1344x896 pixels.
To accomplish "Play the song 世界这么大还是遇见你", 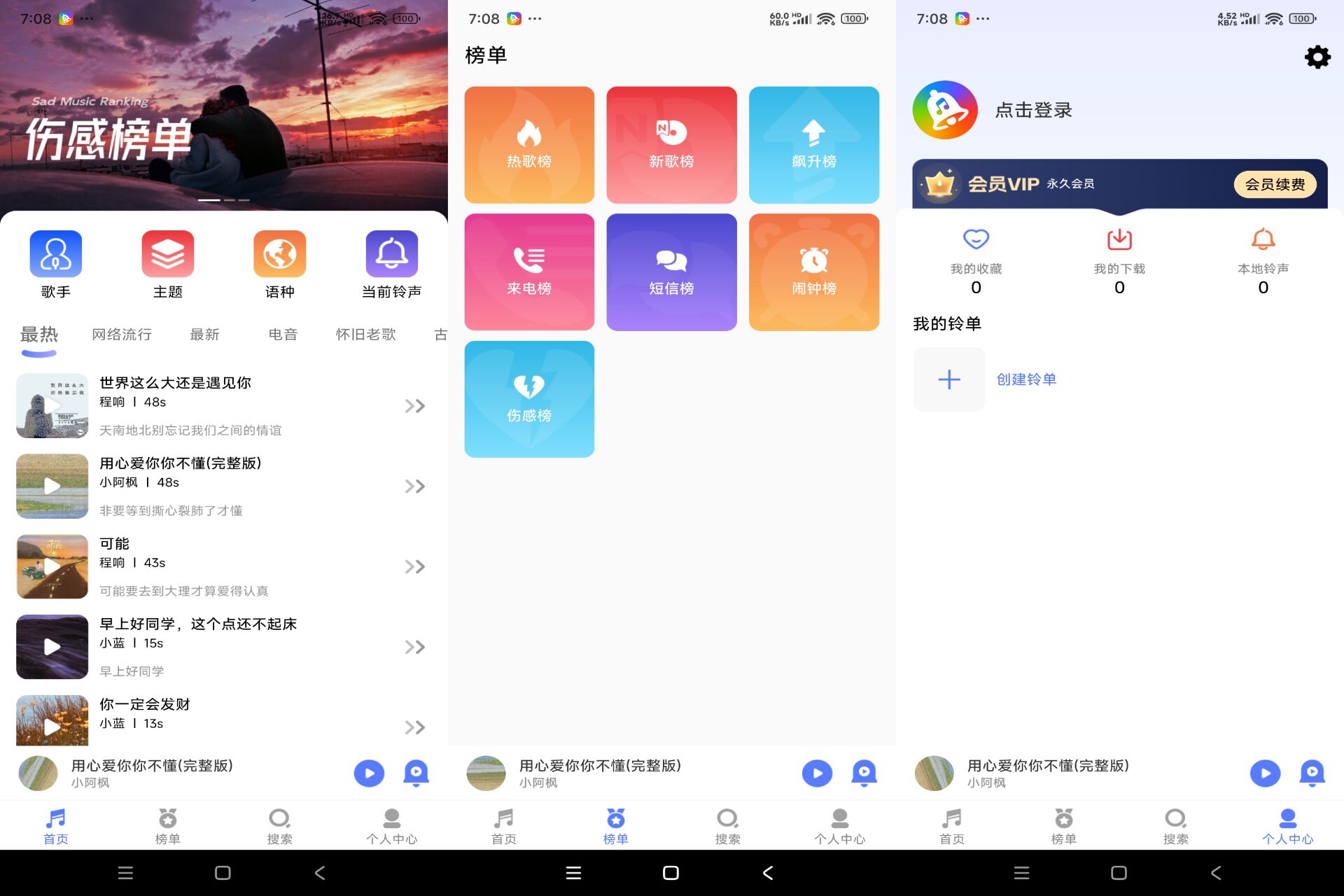I will point(52,406).
